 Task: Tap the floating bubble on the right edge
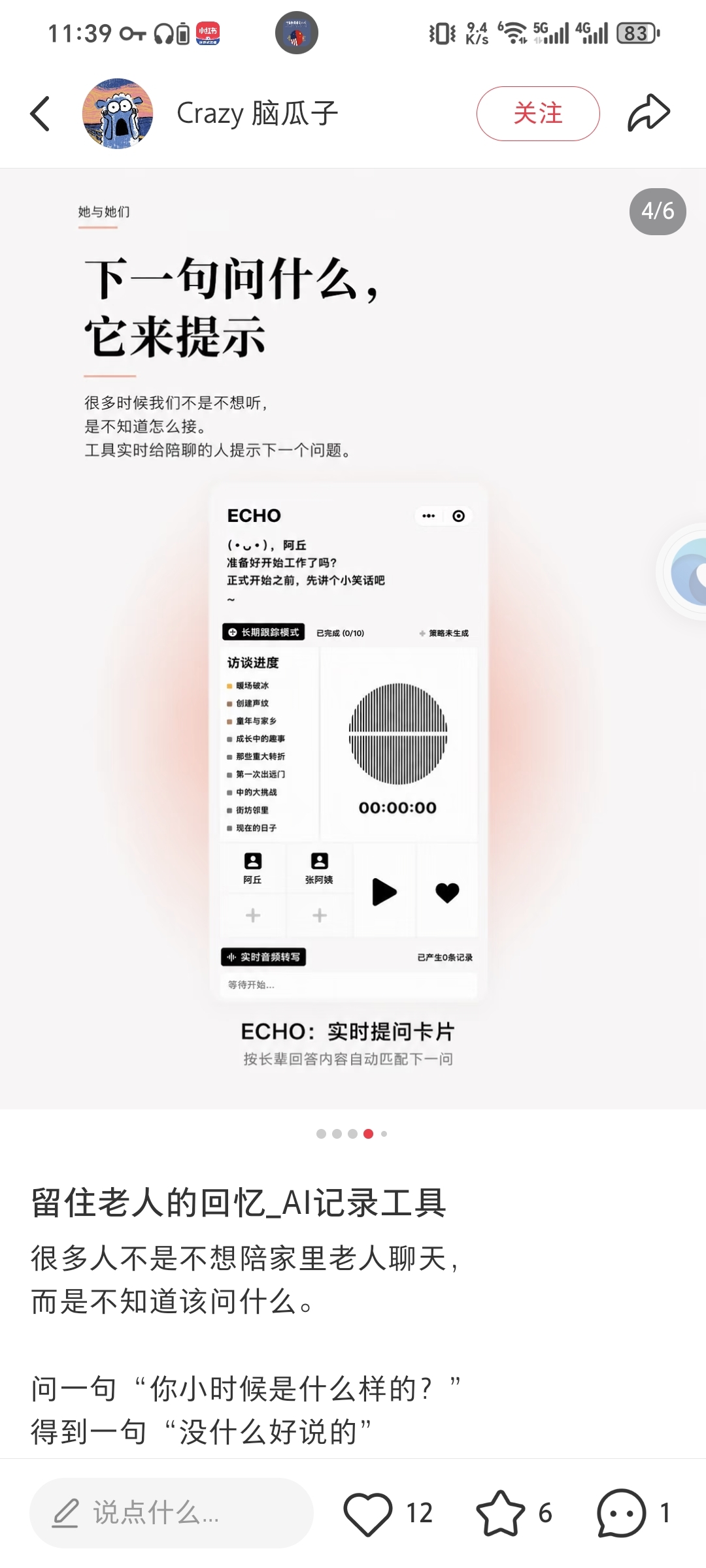pos(683,572)
